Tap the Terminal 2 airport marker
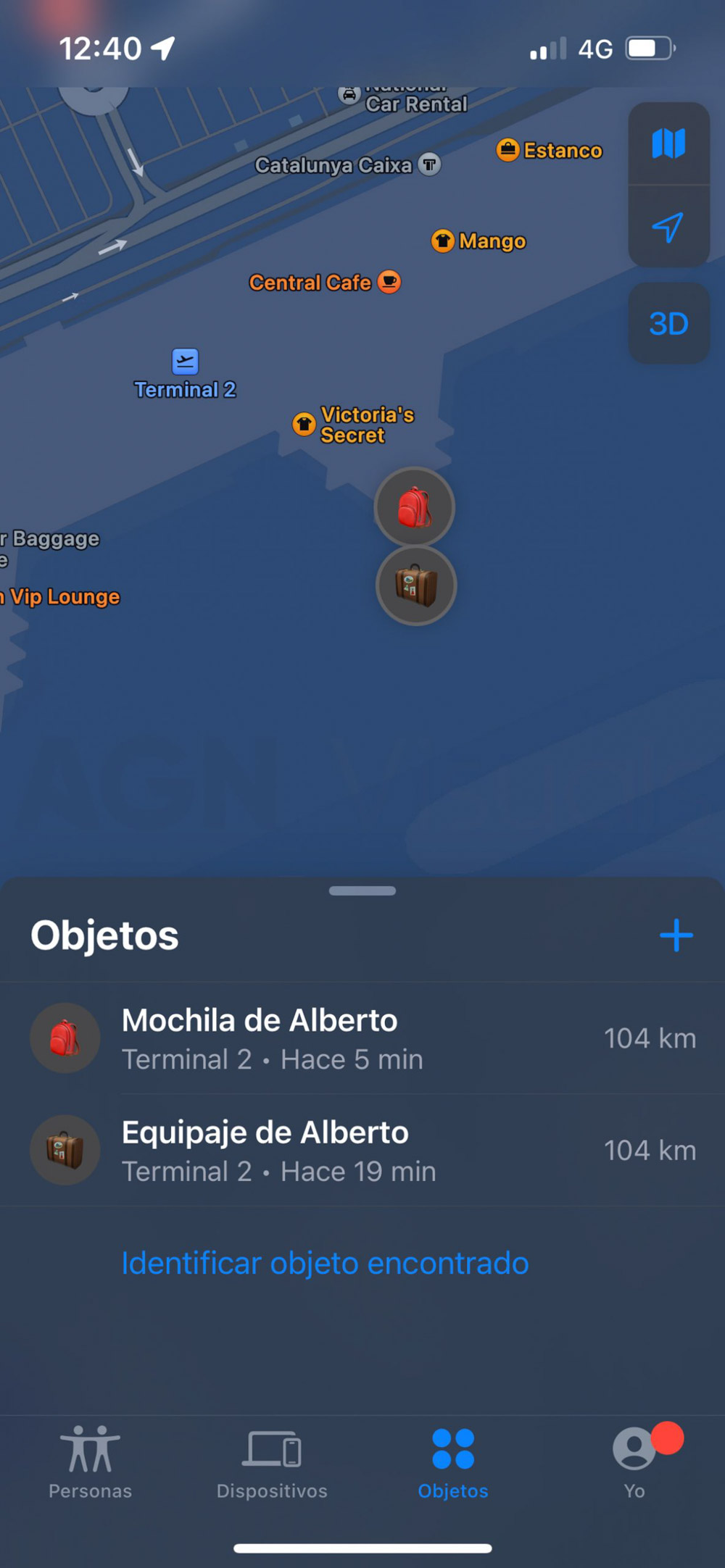 (185, 362)
